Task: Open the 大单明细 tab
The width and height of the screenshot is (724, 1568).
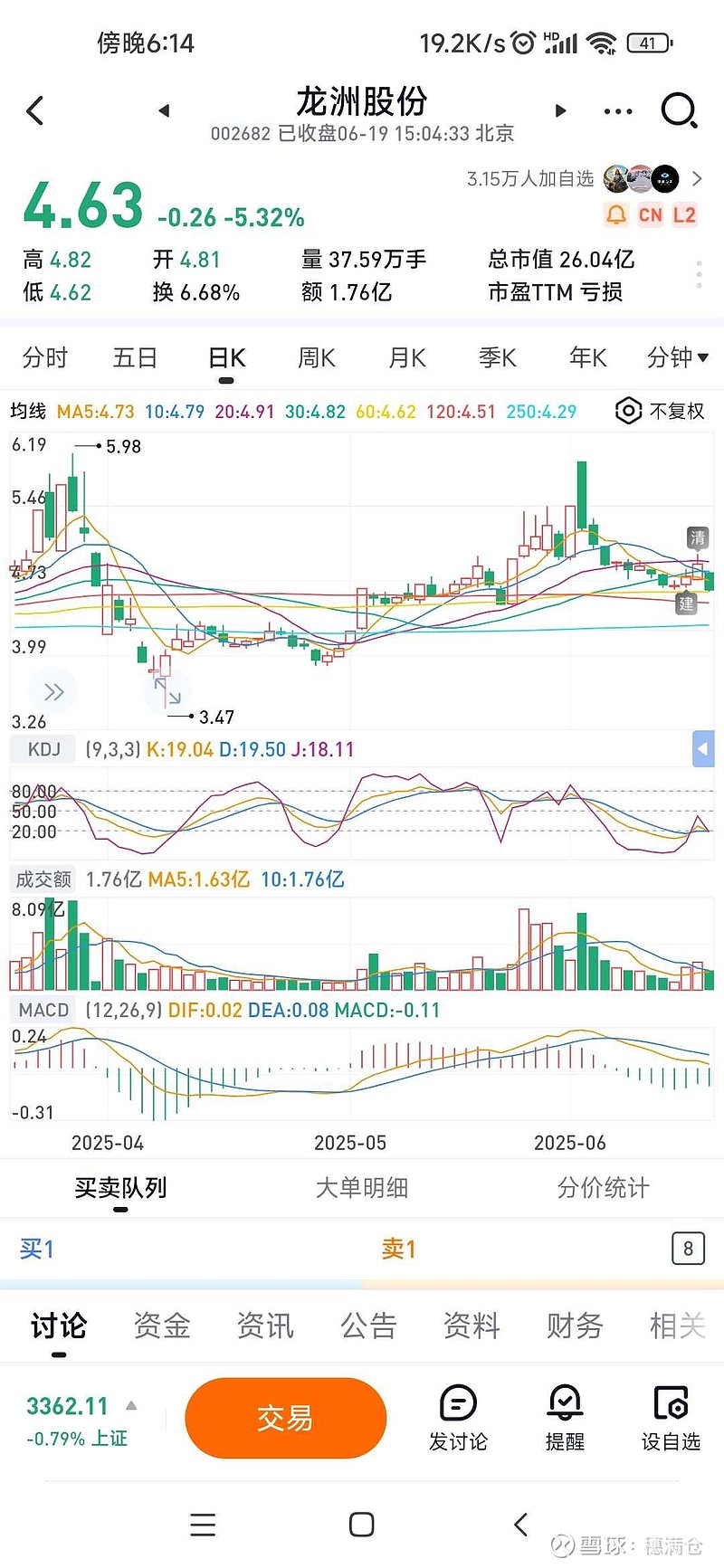Action: coord(361,1188)
